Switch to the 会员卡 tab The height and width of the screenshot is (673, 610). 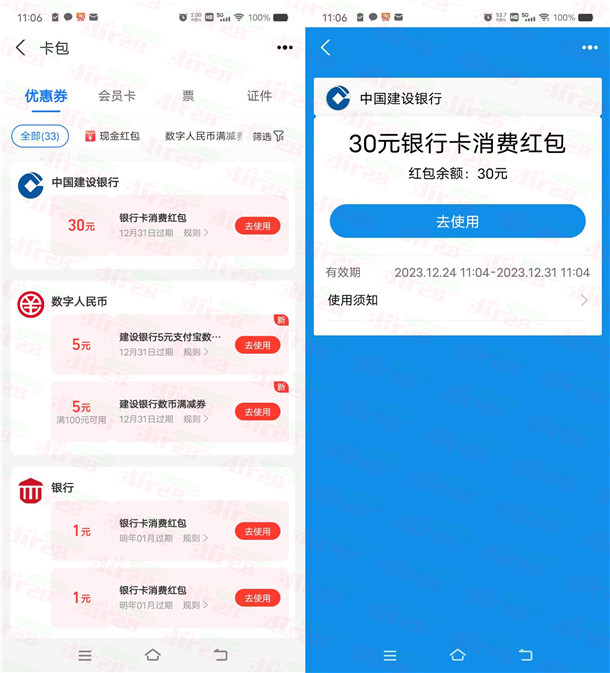coord(117,96)
